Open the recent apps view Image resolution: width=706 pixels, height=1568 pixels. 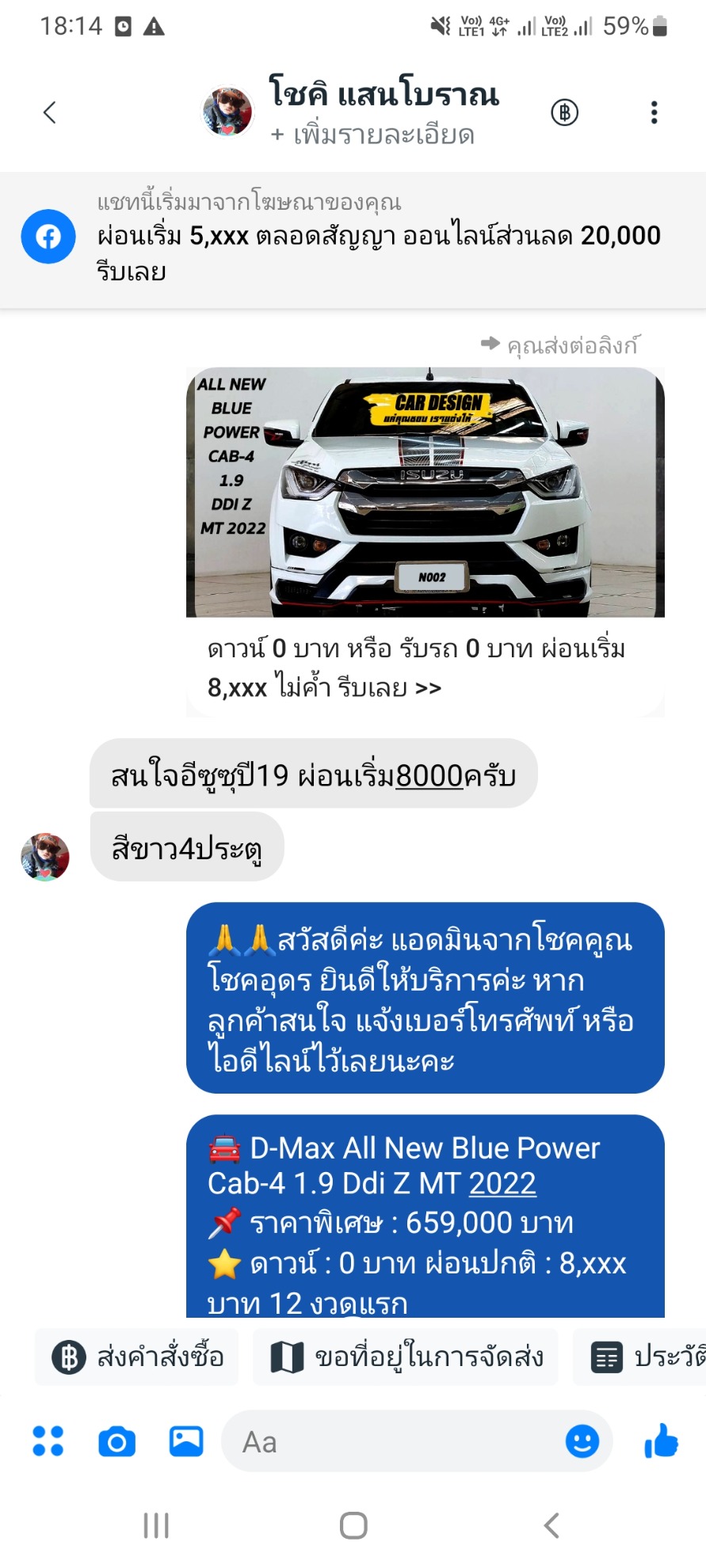tap(156, 1525)
